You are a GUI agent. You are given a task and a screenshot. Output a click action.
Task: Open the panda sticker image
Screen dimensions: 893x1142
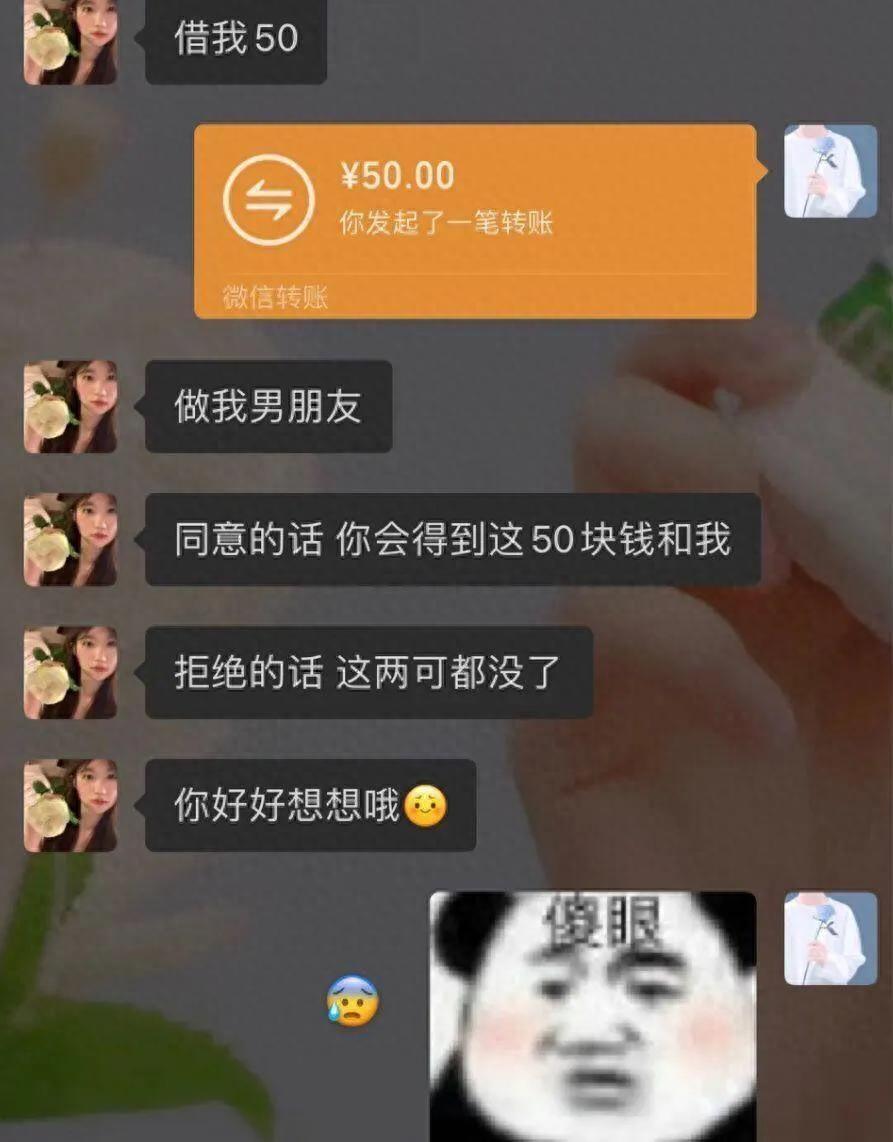coord(593,1015)
